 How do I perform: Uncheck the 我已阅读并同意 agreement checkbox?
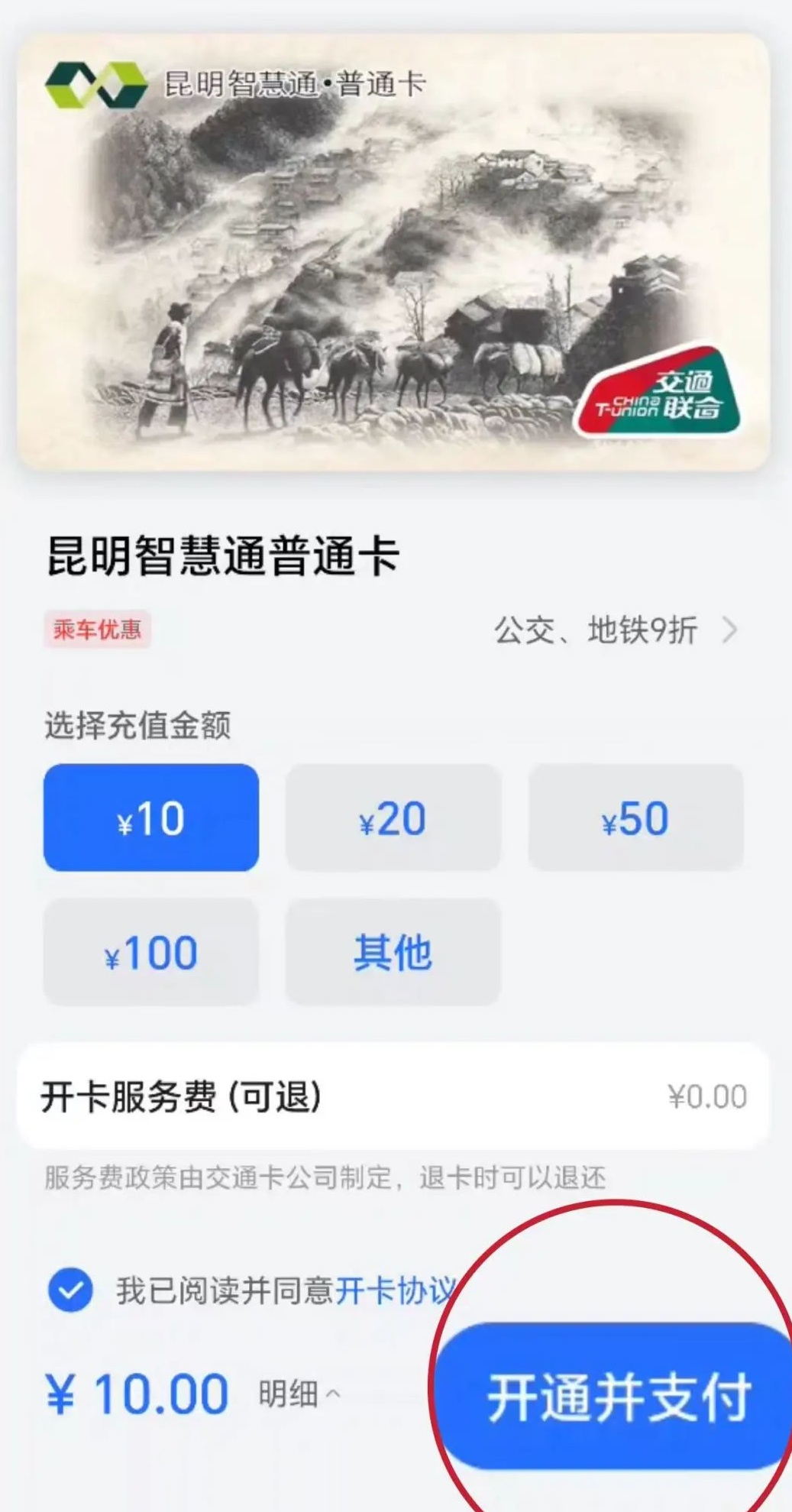(x=71, y=1290)
